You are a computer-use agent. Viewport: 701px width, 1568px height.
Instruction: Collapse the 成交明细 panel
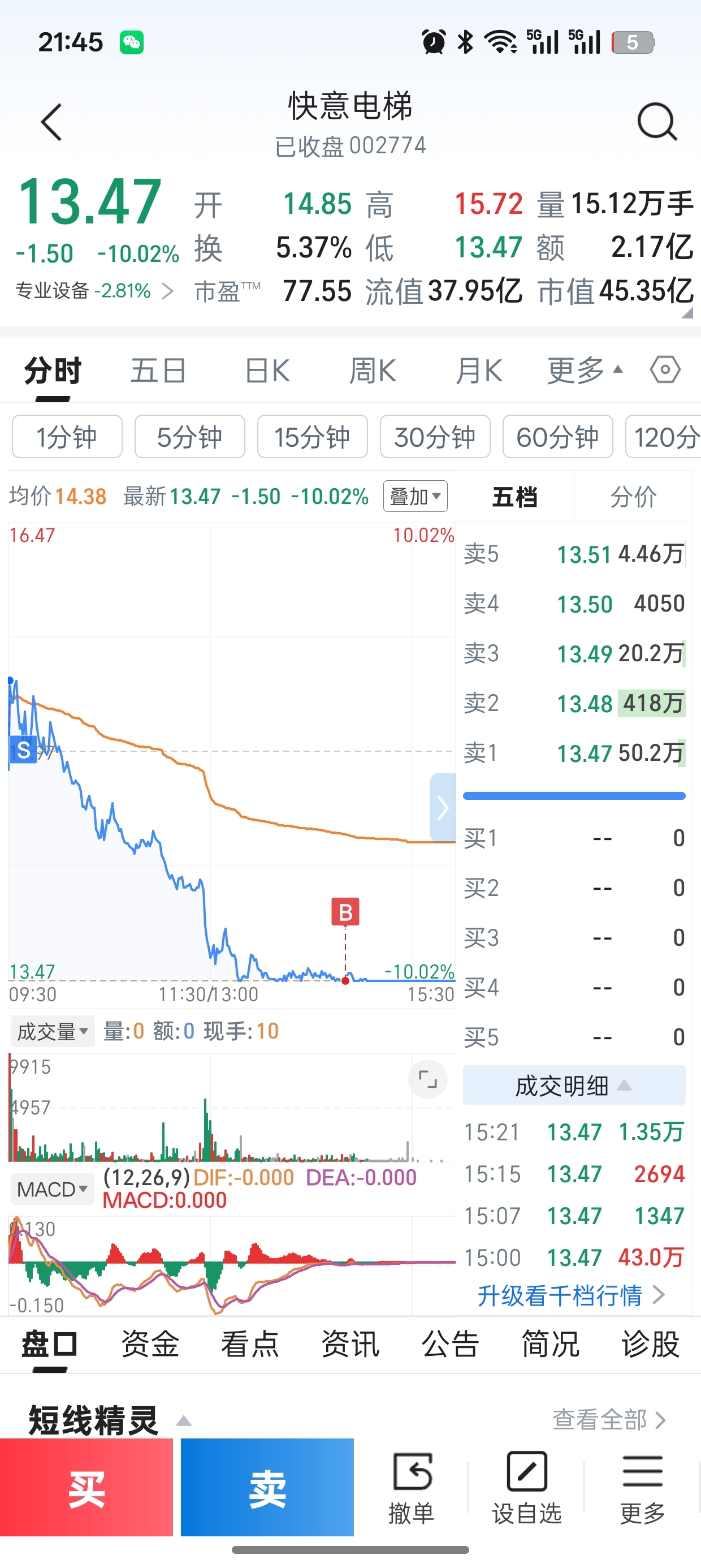tap(574, 1085)
